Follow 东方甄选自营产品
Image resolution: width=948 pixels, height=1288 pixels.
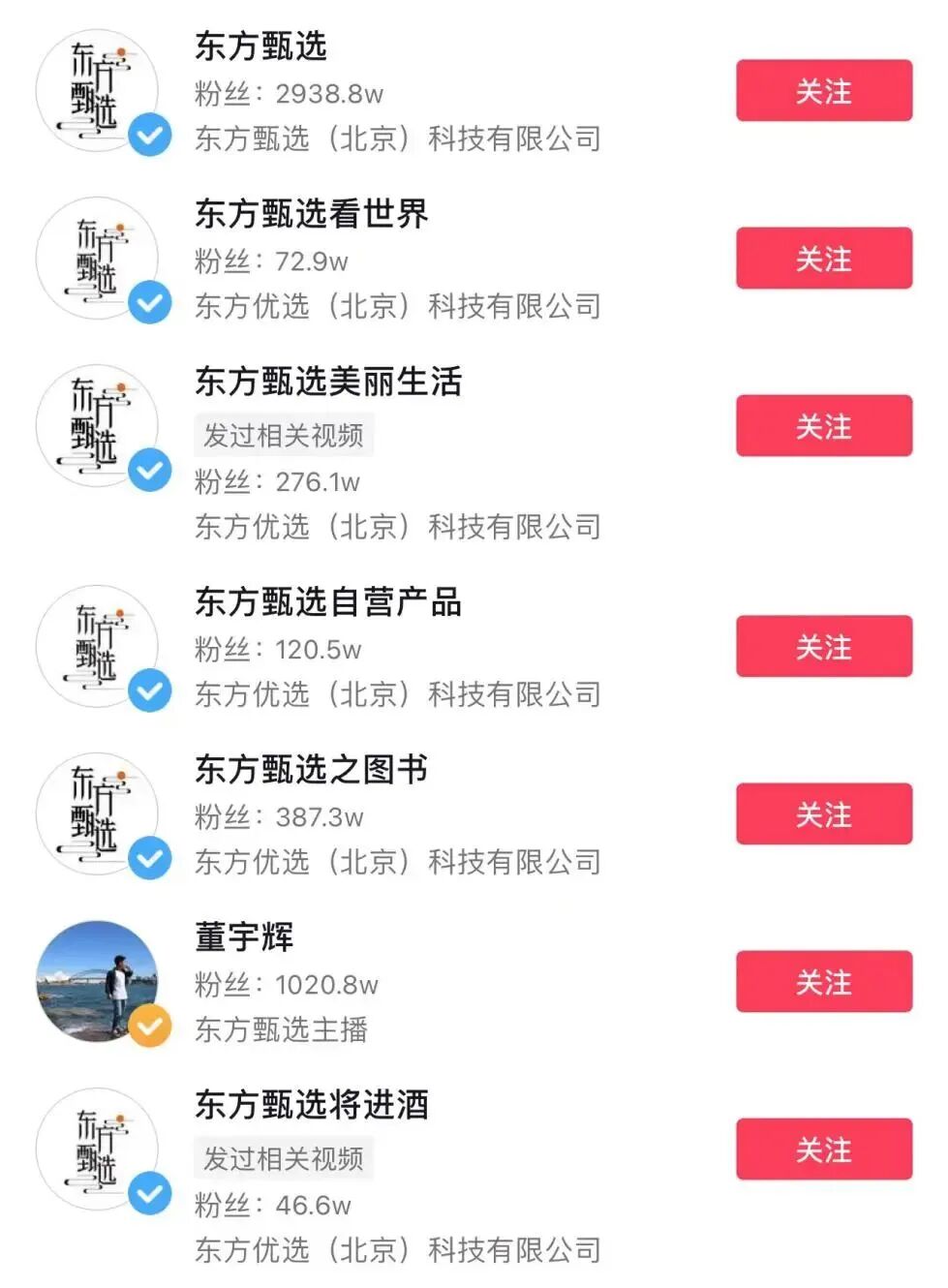[823, 647]
